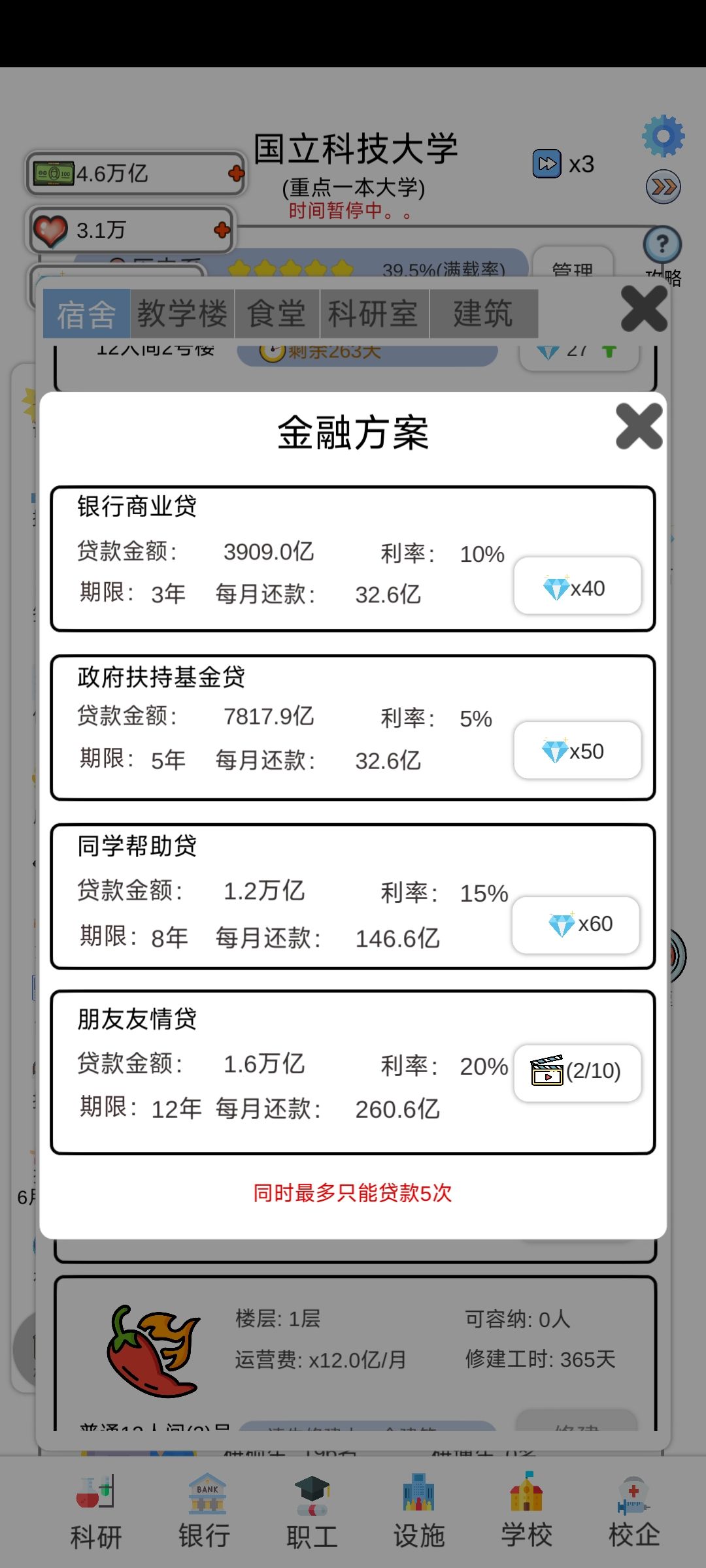Switch to 建筑 tab

click(484, 314)
